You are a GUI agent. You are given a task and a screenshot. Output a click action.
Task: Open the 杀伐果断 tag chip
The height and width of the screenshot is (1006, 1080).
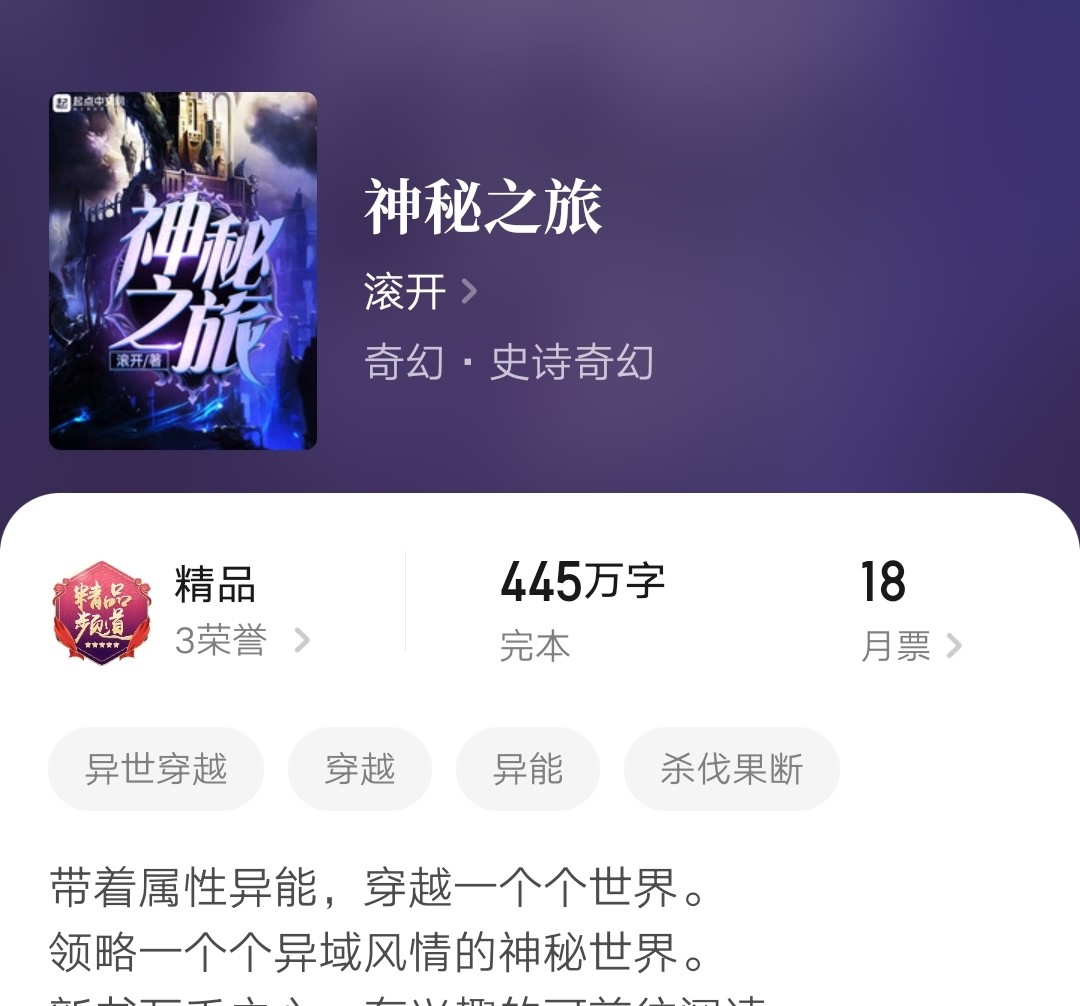coord(732,769)
